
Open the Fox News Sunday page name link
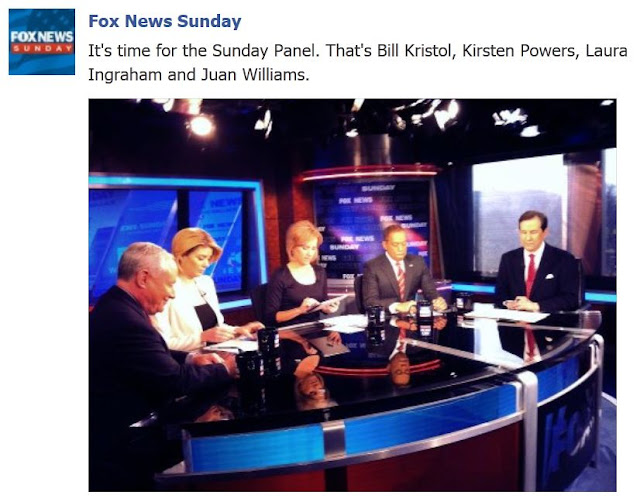164,21
